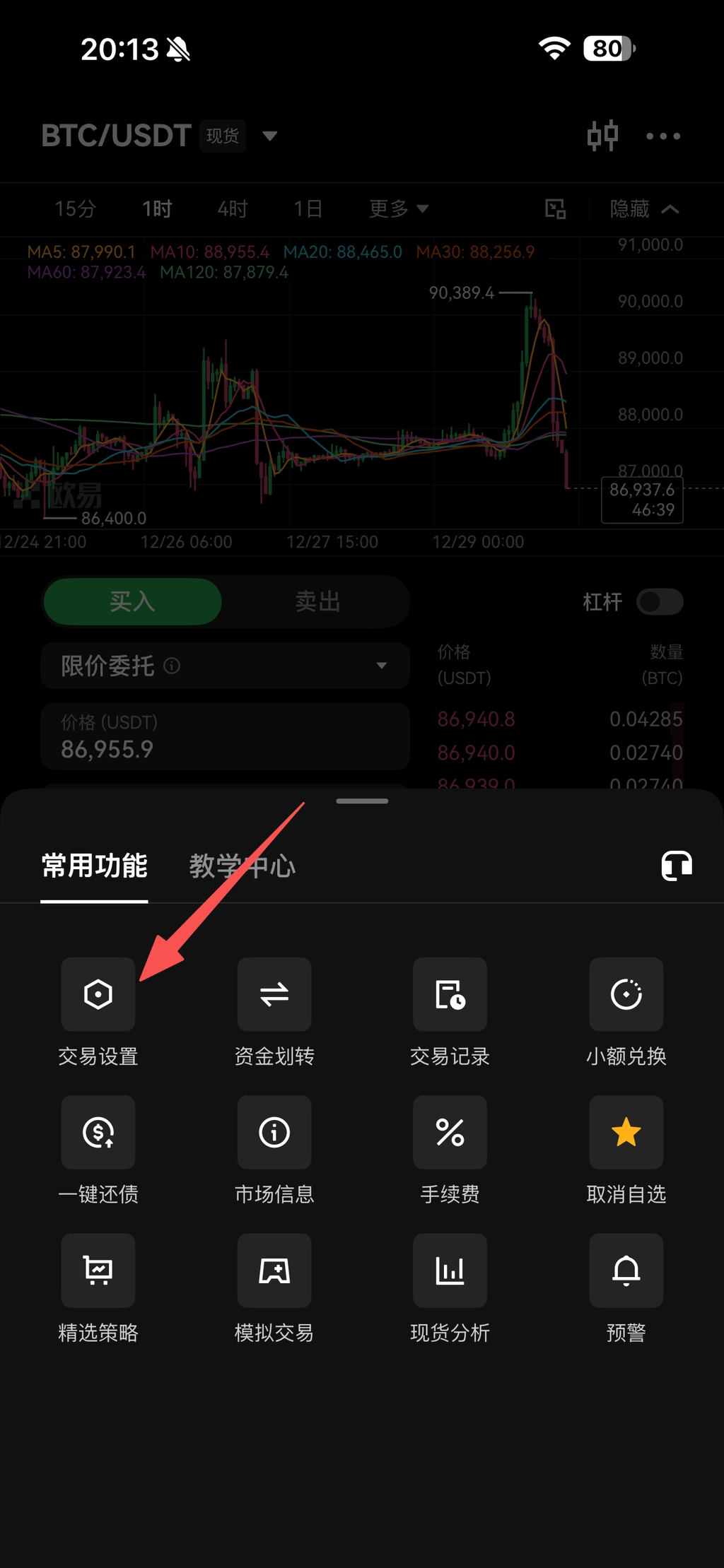Screen dimensions: 724x1568
Task: Open 精选策略 featured strategies
Action: pos(98,1271)
